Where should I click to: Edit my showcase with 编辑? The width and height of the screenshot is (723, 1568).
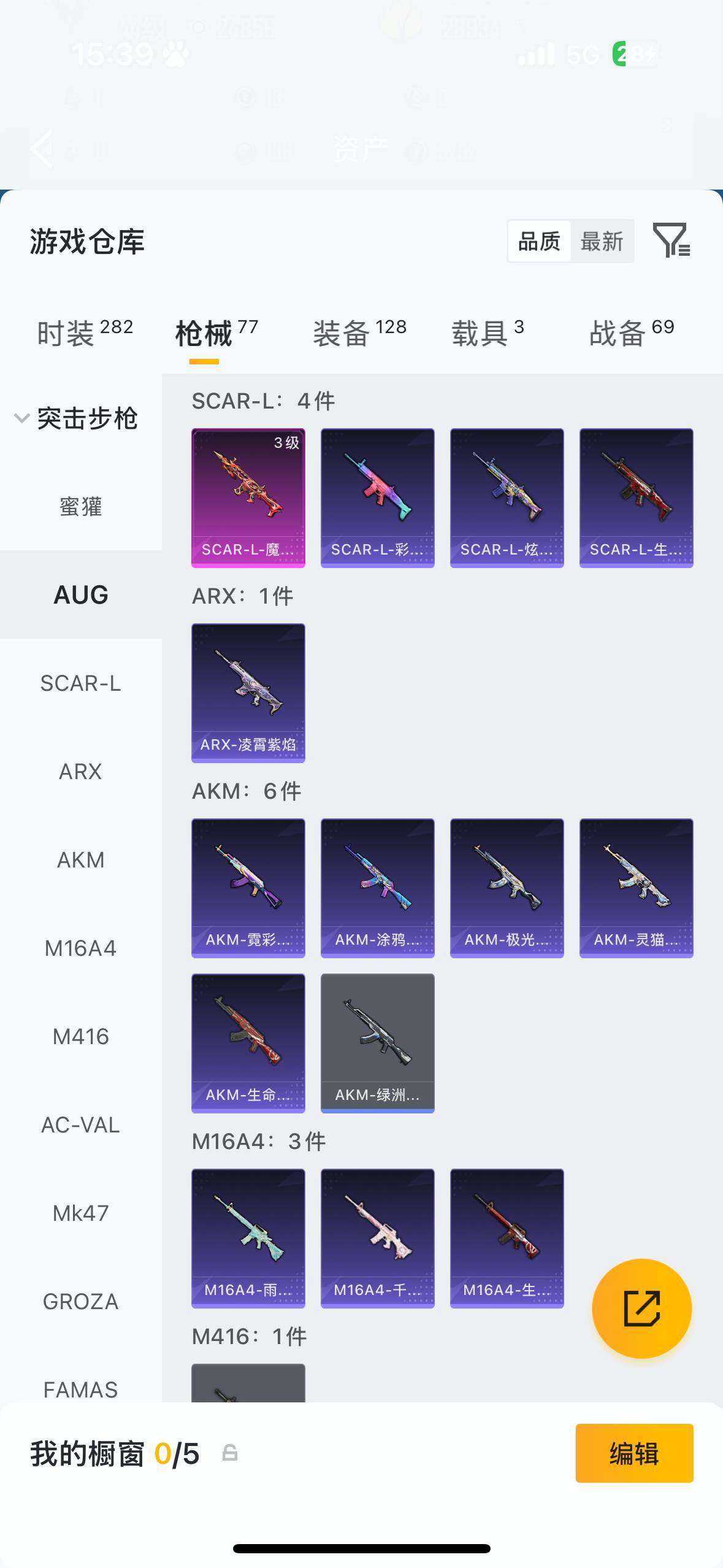coord(634,1453)
